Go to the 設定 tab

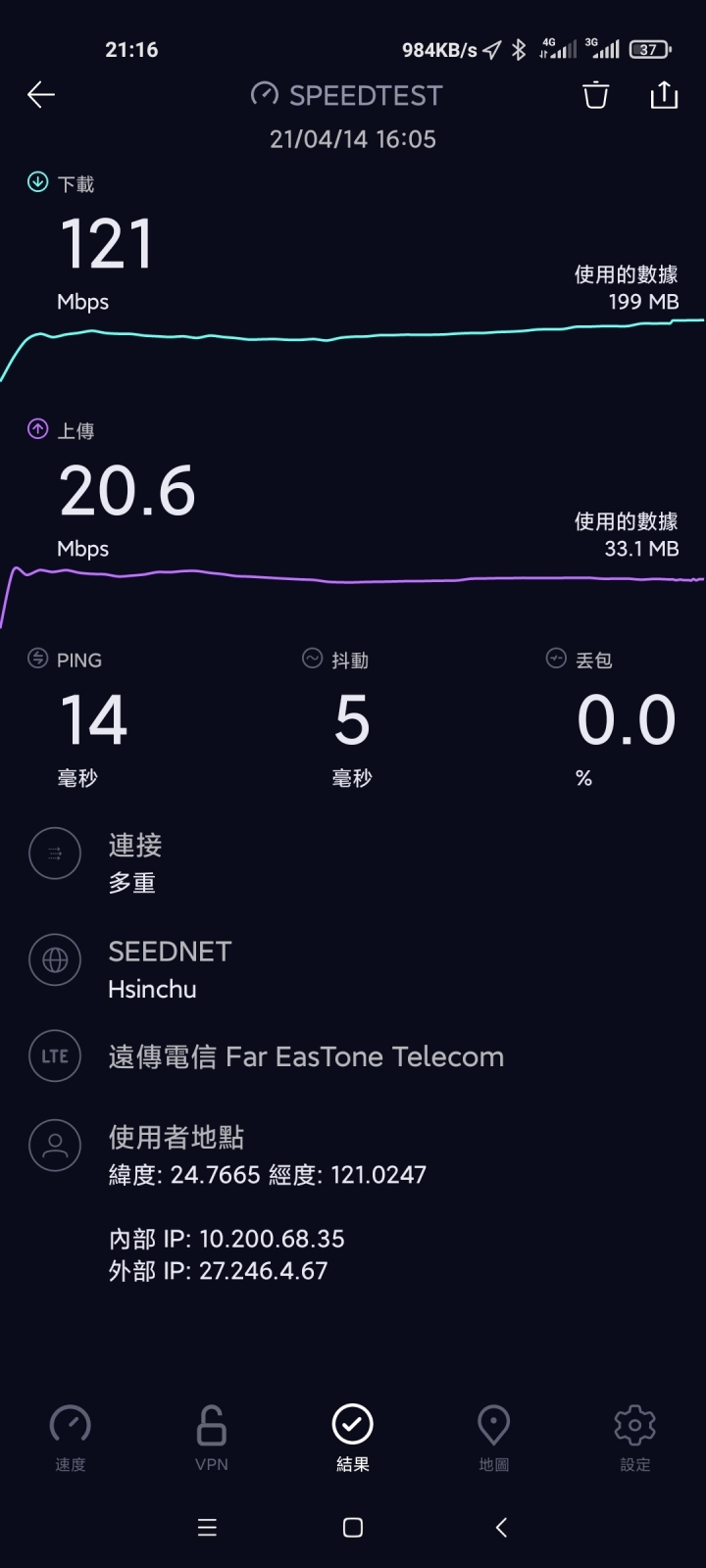pyautogui.click(x=635, y=1438)
